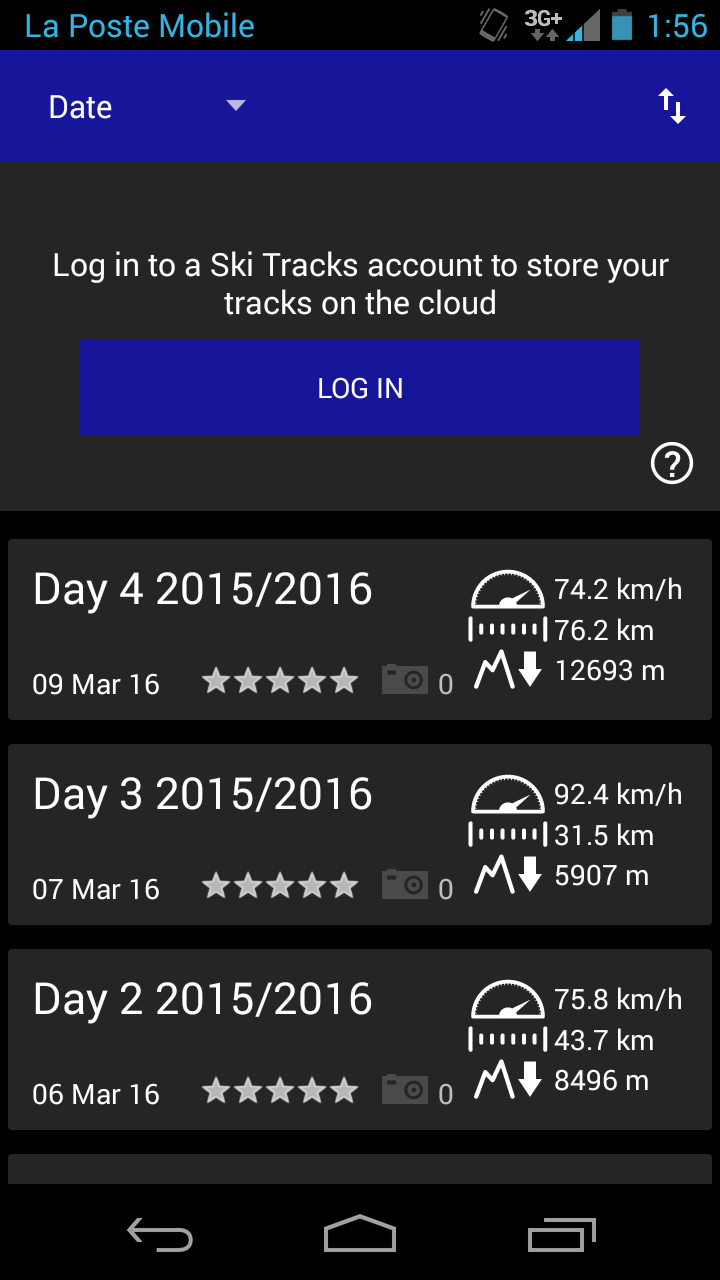This screenshot has width=720, height=1280.
Task: Reverse the sort order with the arrows icon
Action: 672,106
